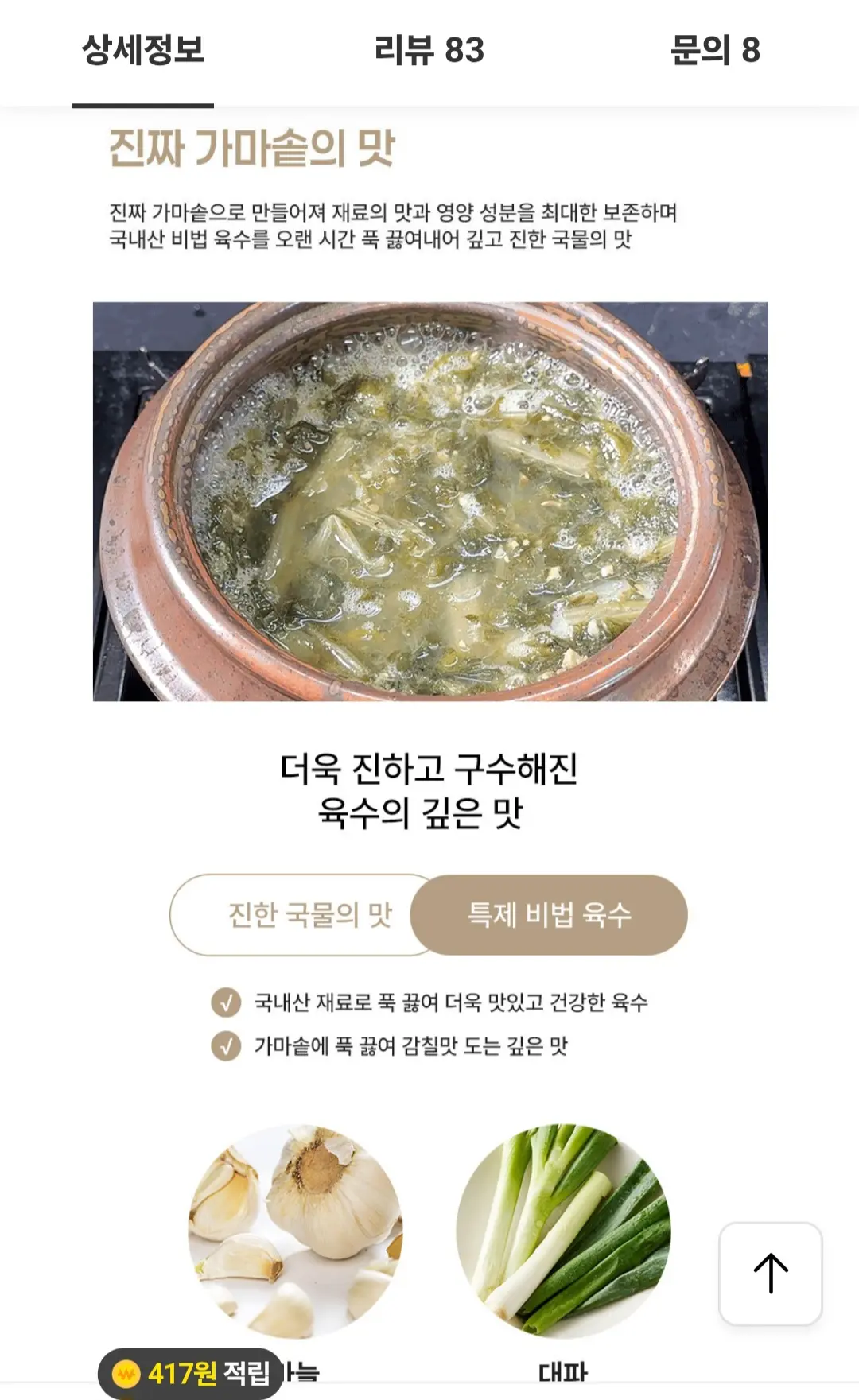Select the 상세정보 tab

tap(143, 50)
